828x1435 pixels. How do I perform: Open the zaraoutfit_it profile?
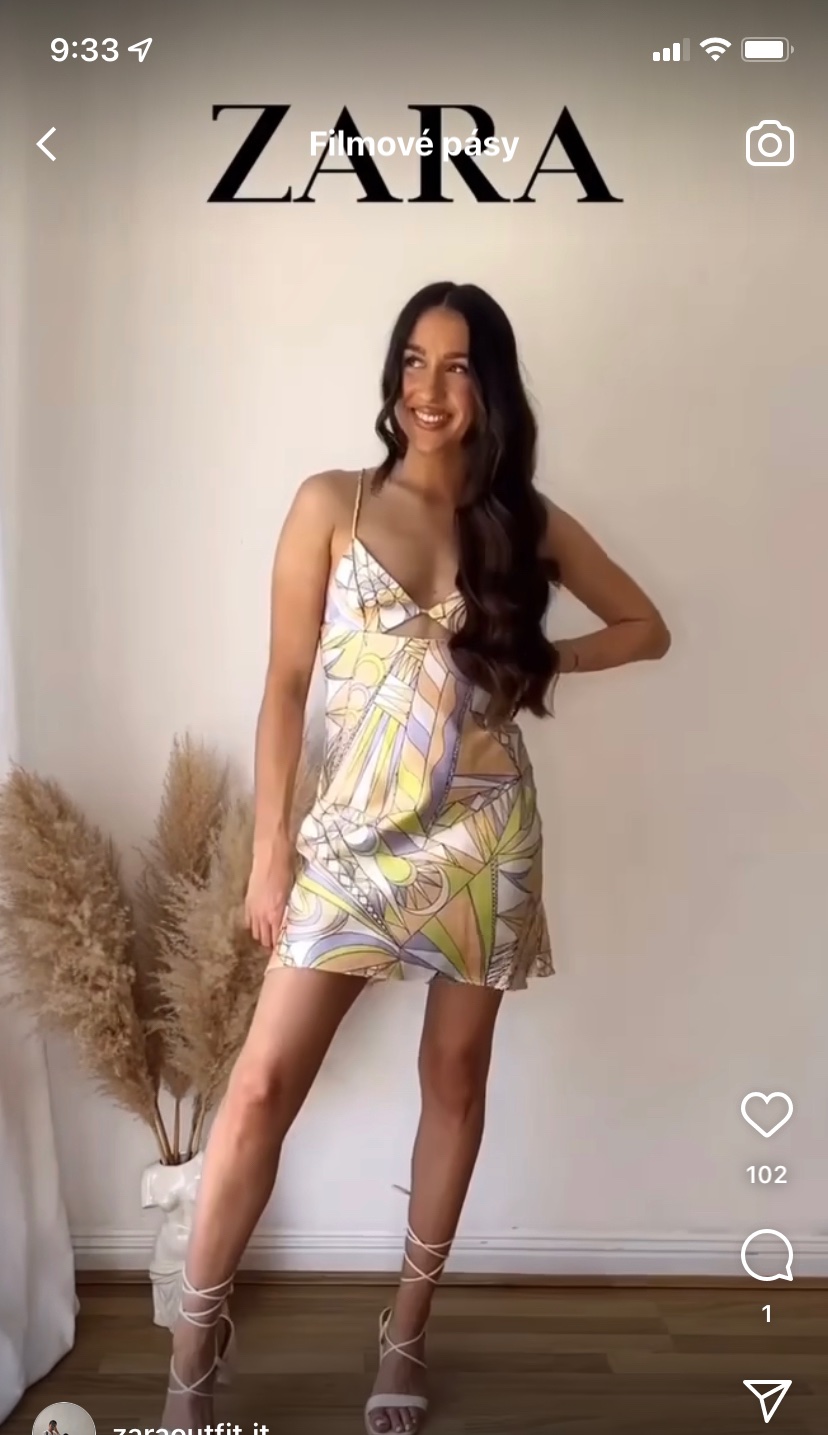(190, 1427)
